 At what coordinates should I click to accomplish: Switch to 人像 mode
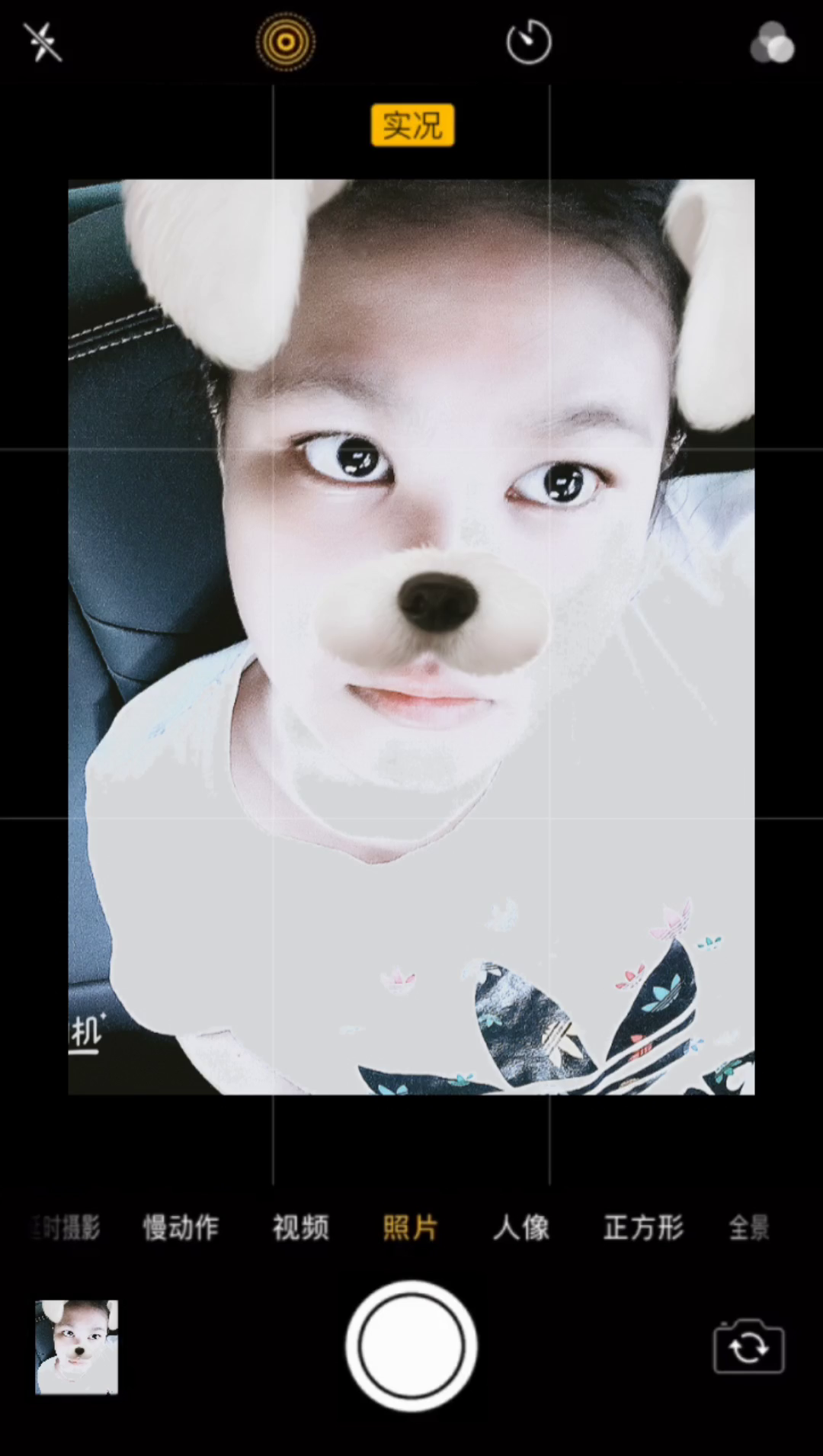[521, 1228]
